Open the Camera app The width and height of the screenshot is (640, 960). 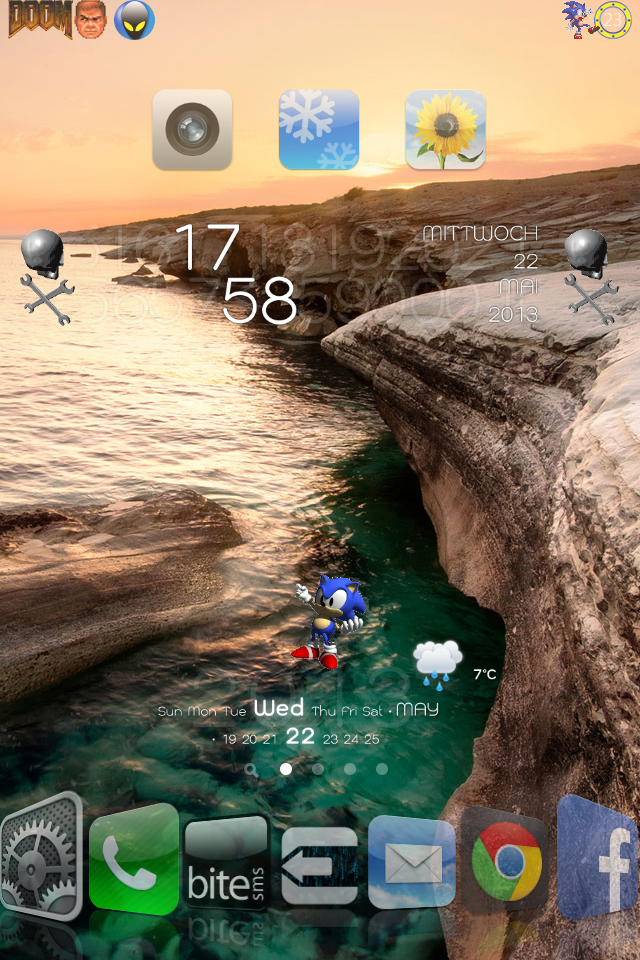click(192, 130)
